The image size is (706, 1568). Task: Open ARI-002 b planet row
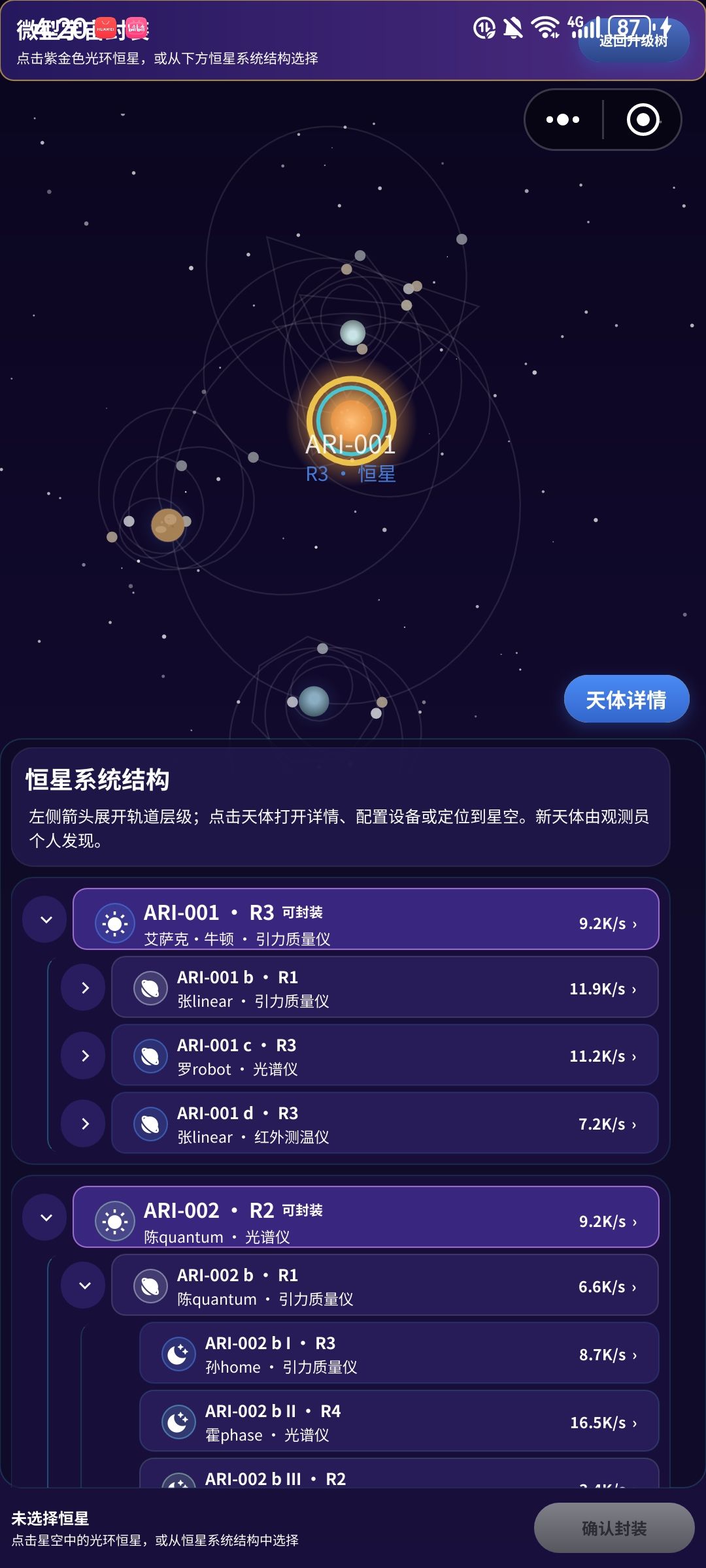point(384,1285)
